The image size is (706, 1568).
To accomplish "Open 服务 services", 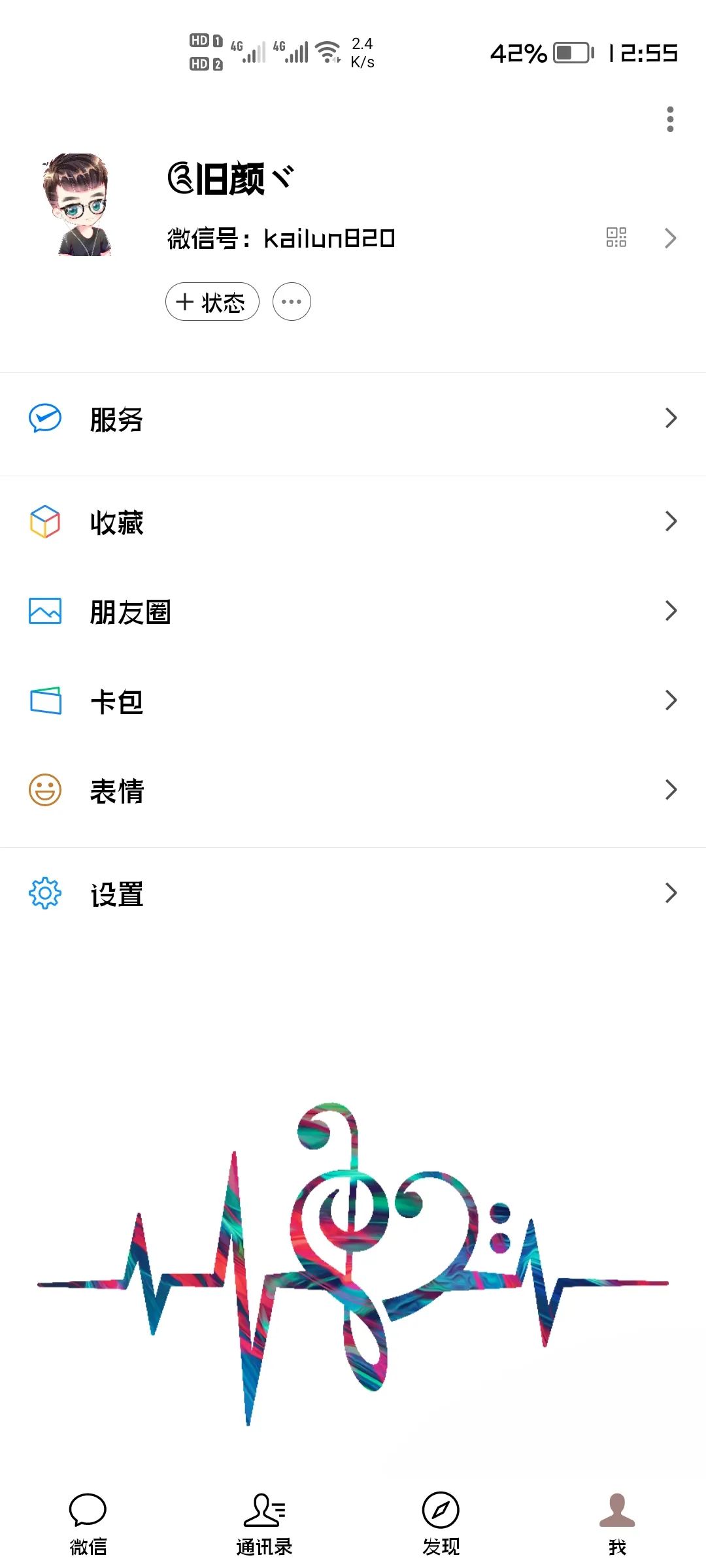I will (x=353, y=419).
